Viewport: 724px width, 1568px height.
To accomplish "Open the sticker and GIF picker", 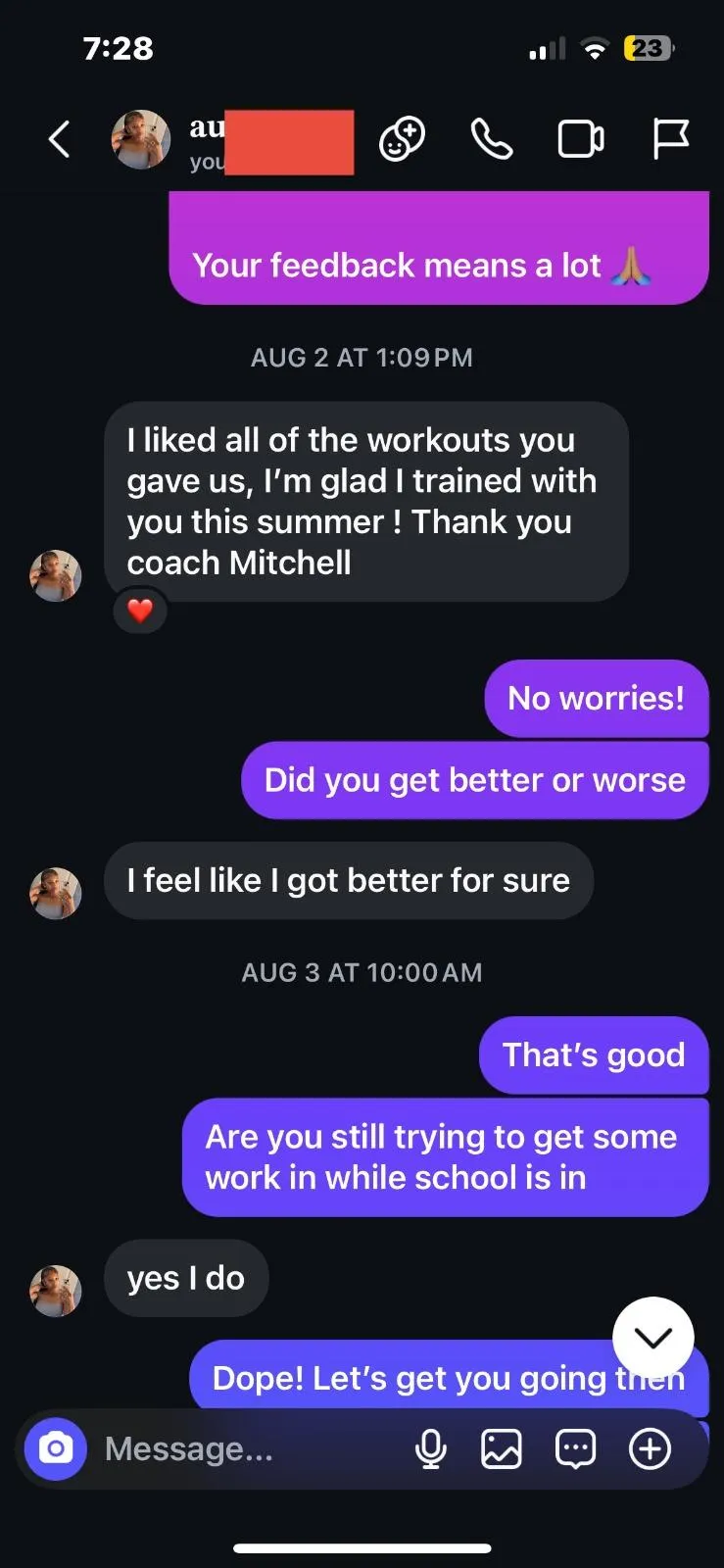I will pos(575,1448).
